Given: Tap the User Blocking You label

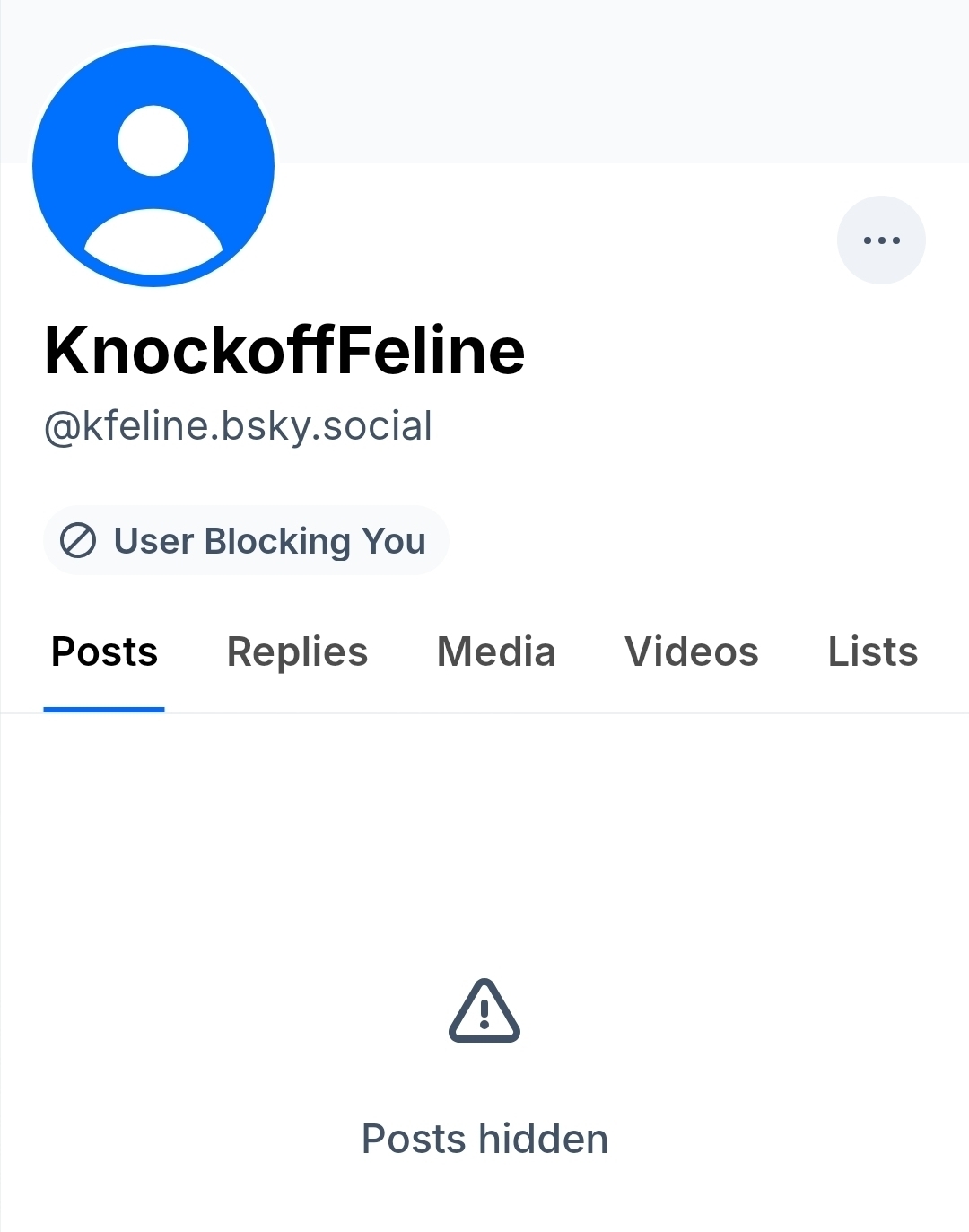Looking at the screenshot, I should [x=245, y=541].
